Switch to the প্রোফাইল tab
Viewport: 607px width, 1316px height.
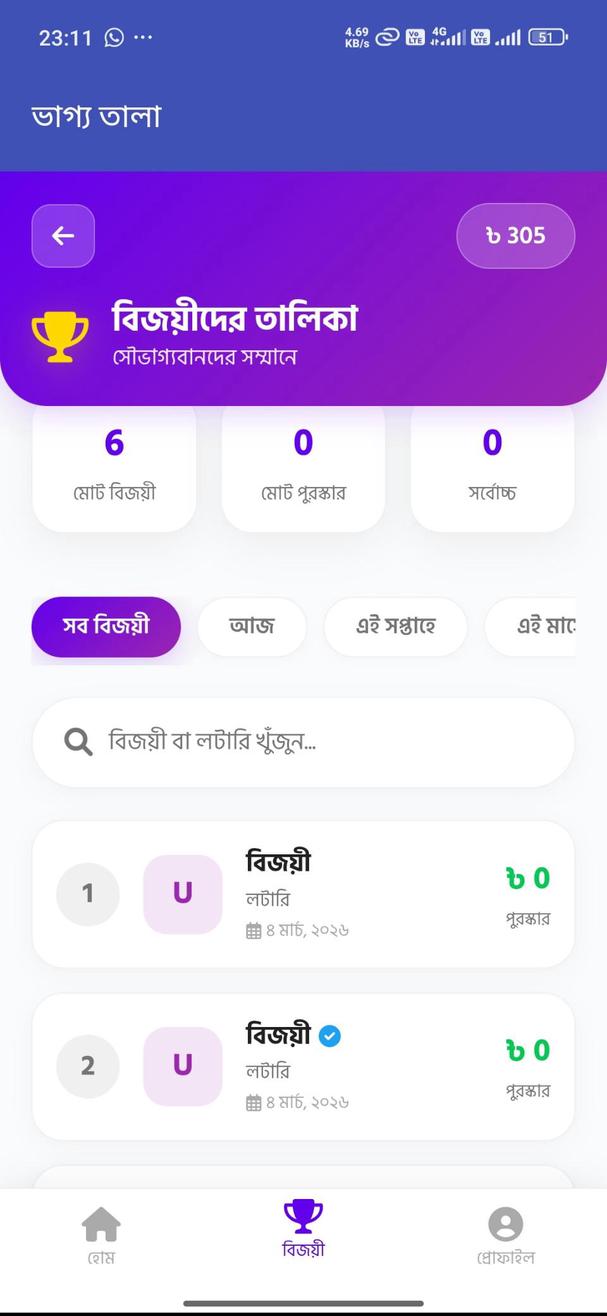[505, 1235]
